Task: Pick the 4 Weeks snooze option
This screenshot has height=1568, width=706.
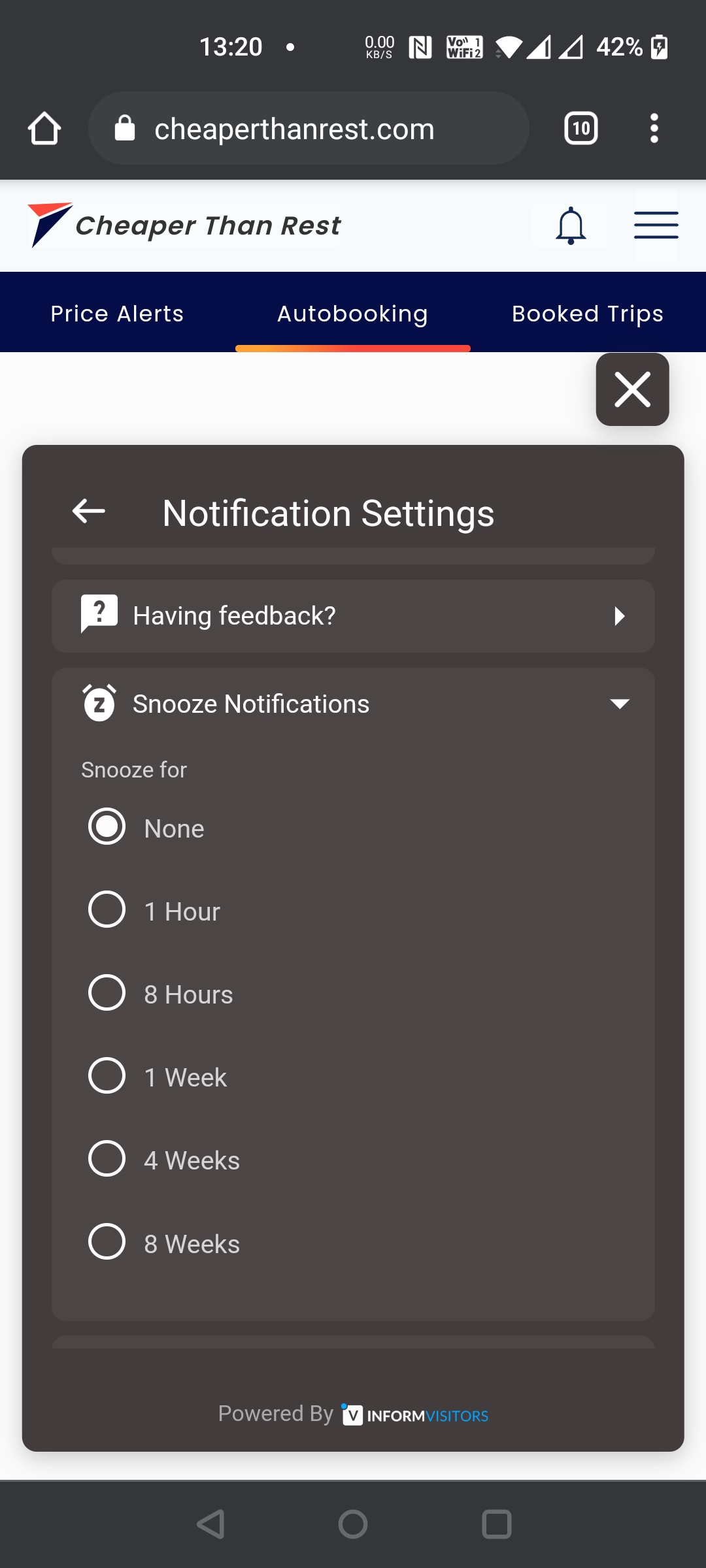Action: point(107,1158)
